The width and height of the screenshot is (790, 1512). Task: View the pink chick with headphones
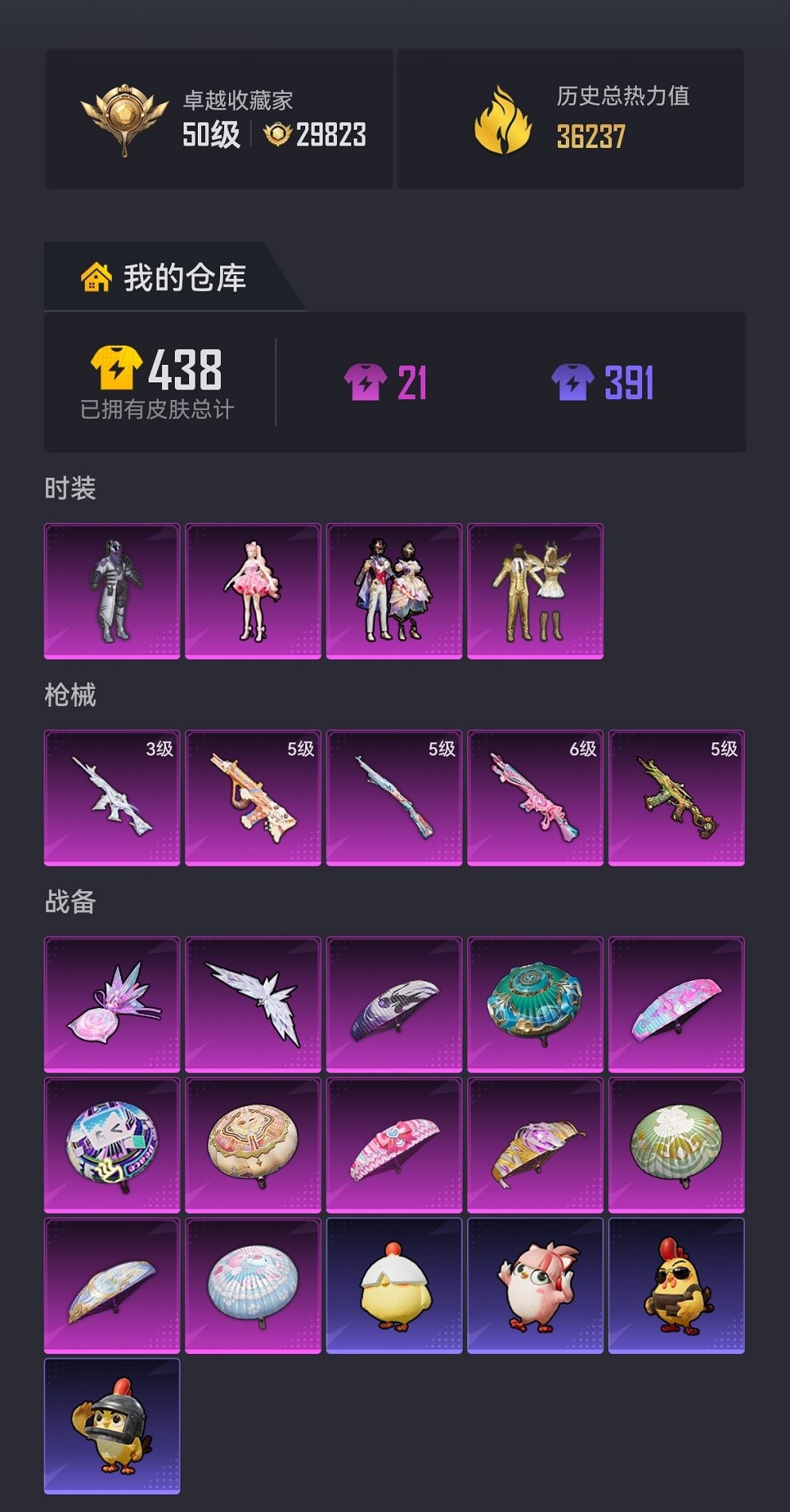(535, 1285)
